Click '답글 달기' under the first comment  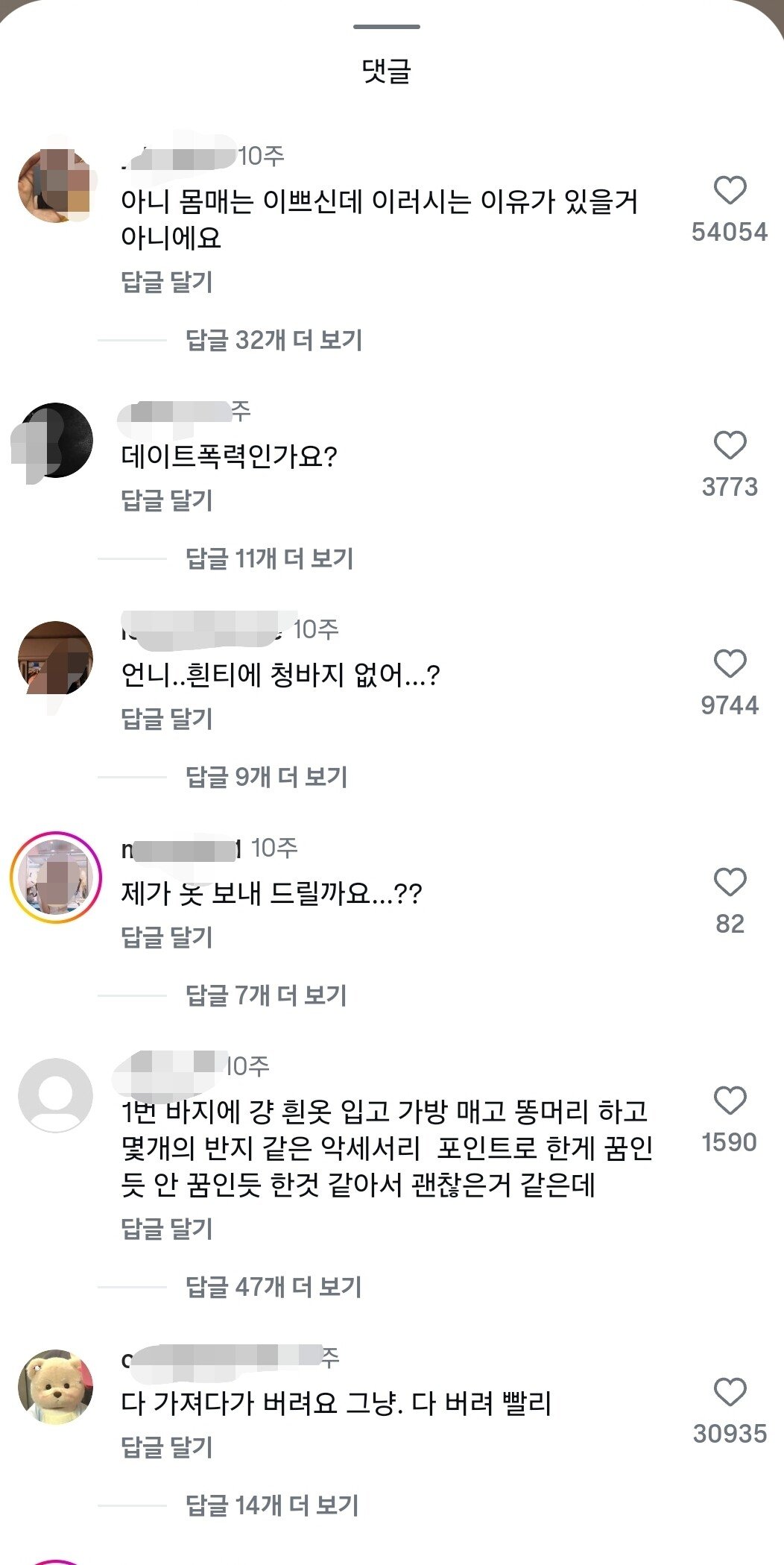click(166, 281)
